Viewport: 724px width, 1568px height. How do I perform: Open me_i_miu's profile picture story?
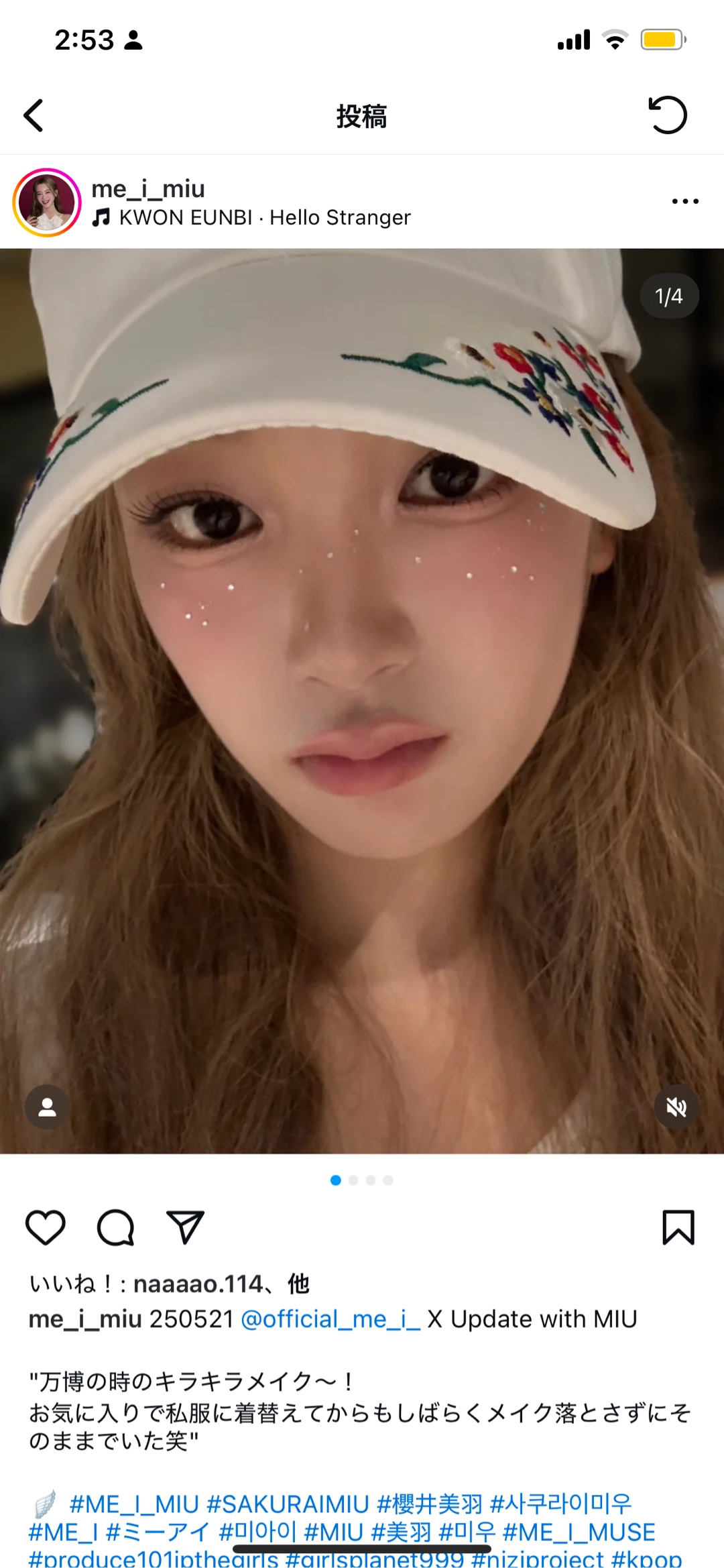click(47, 203)
